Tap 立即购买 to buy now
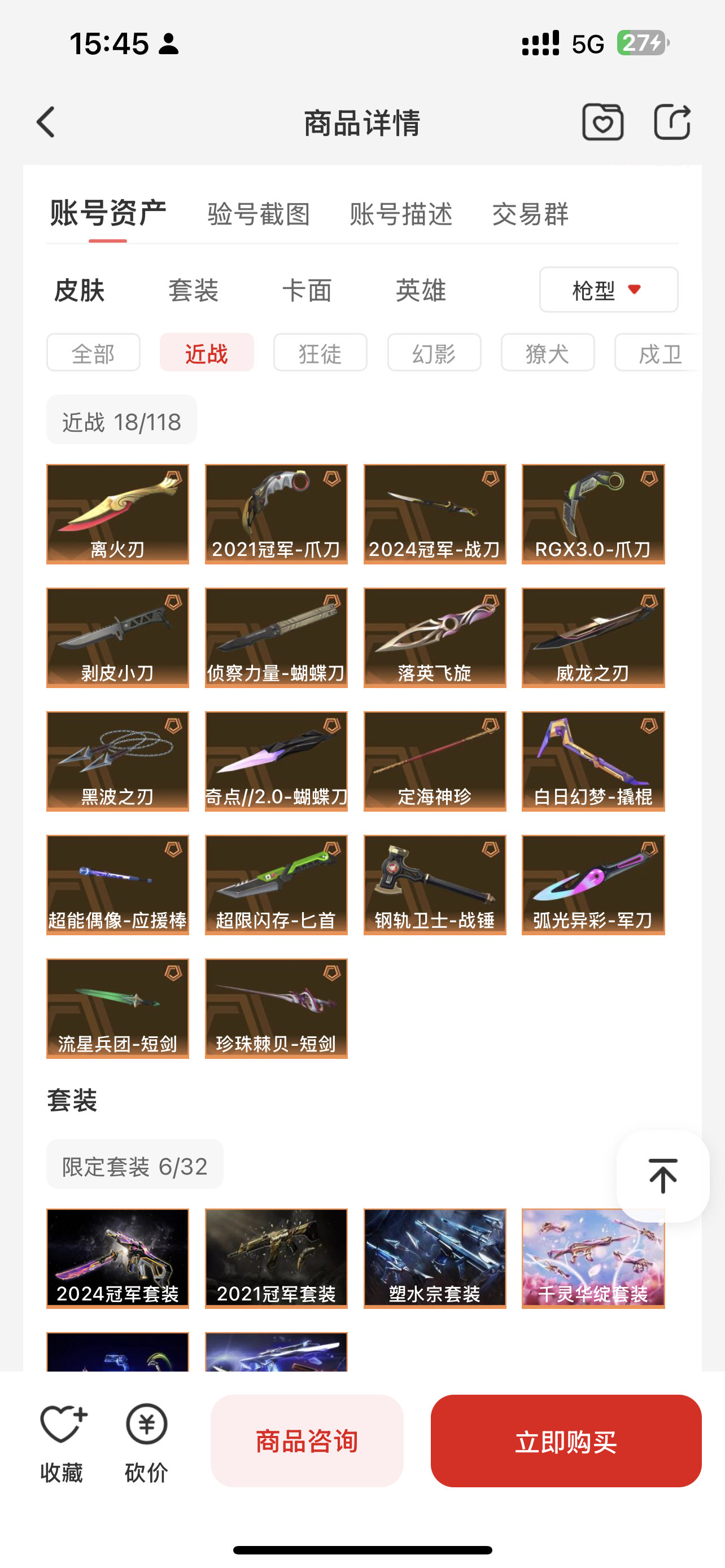725x1568 pixels. (x=566, y=1441)
